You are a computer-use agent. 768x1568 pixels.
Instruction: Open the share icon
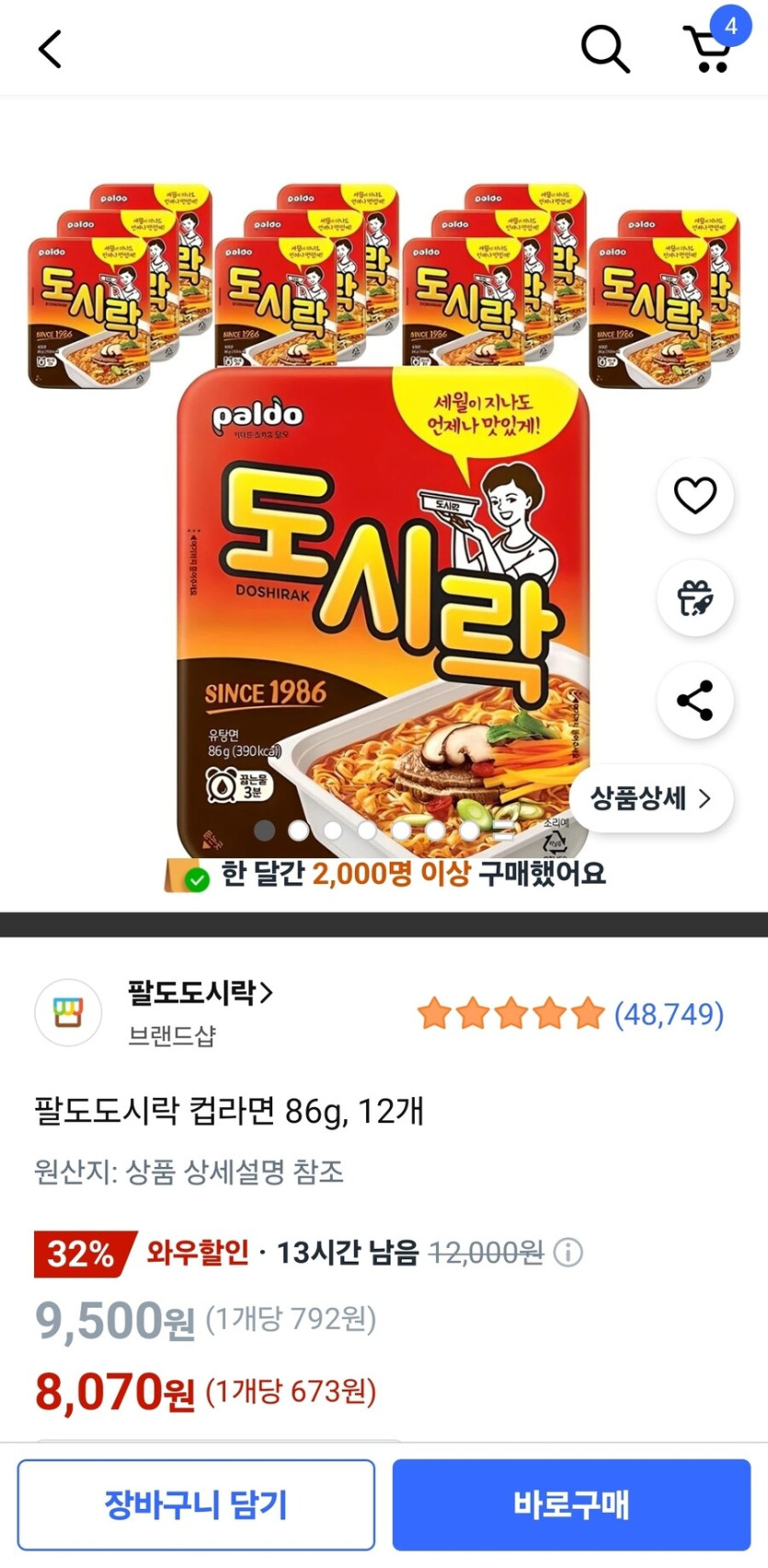(695, 700)
